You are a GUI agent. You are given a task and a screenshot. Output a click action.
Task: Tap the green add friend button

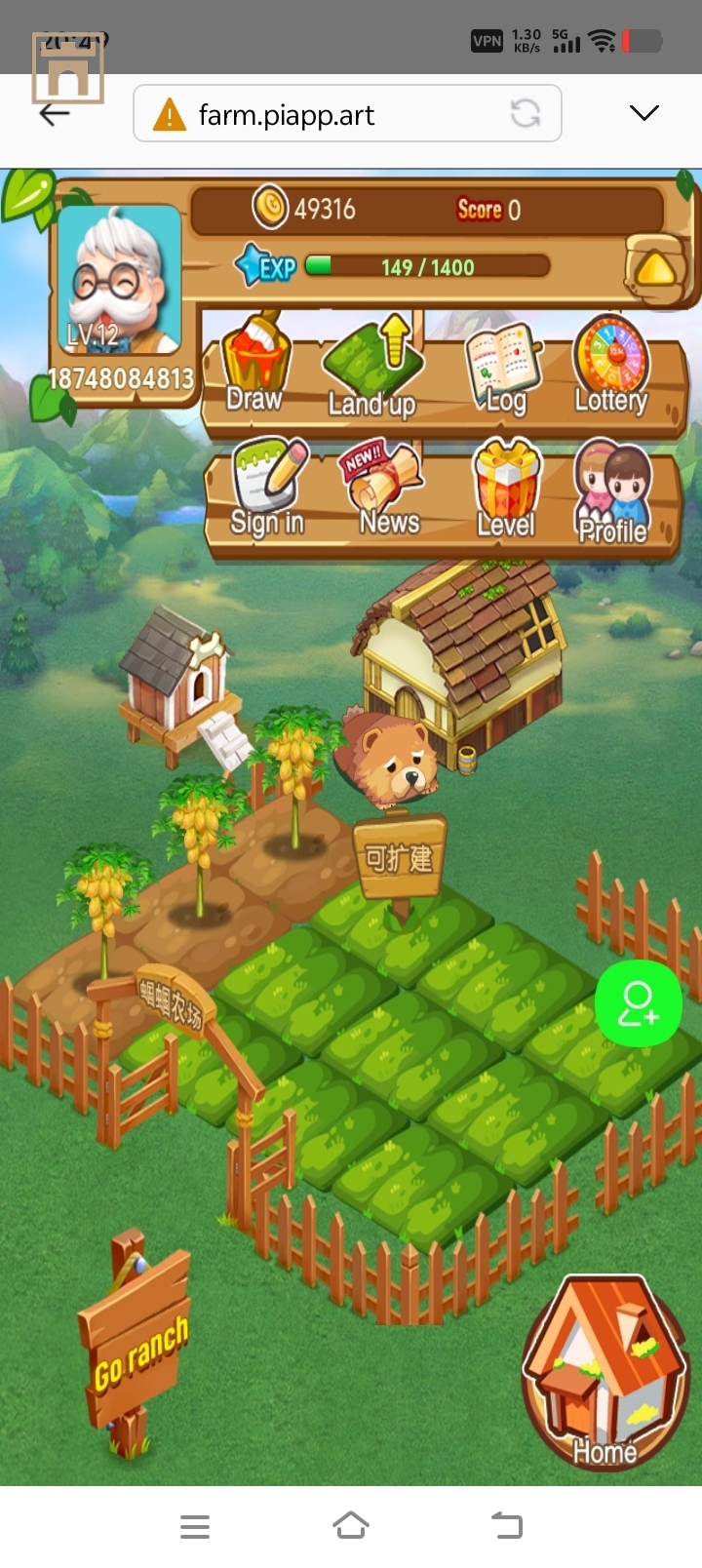(x=639, y=1003)
